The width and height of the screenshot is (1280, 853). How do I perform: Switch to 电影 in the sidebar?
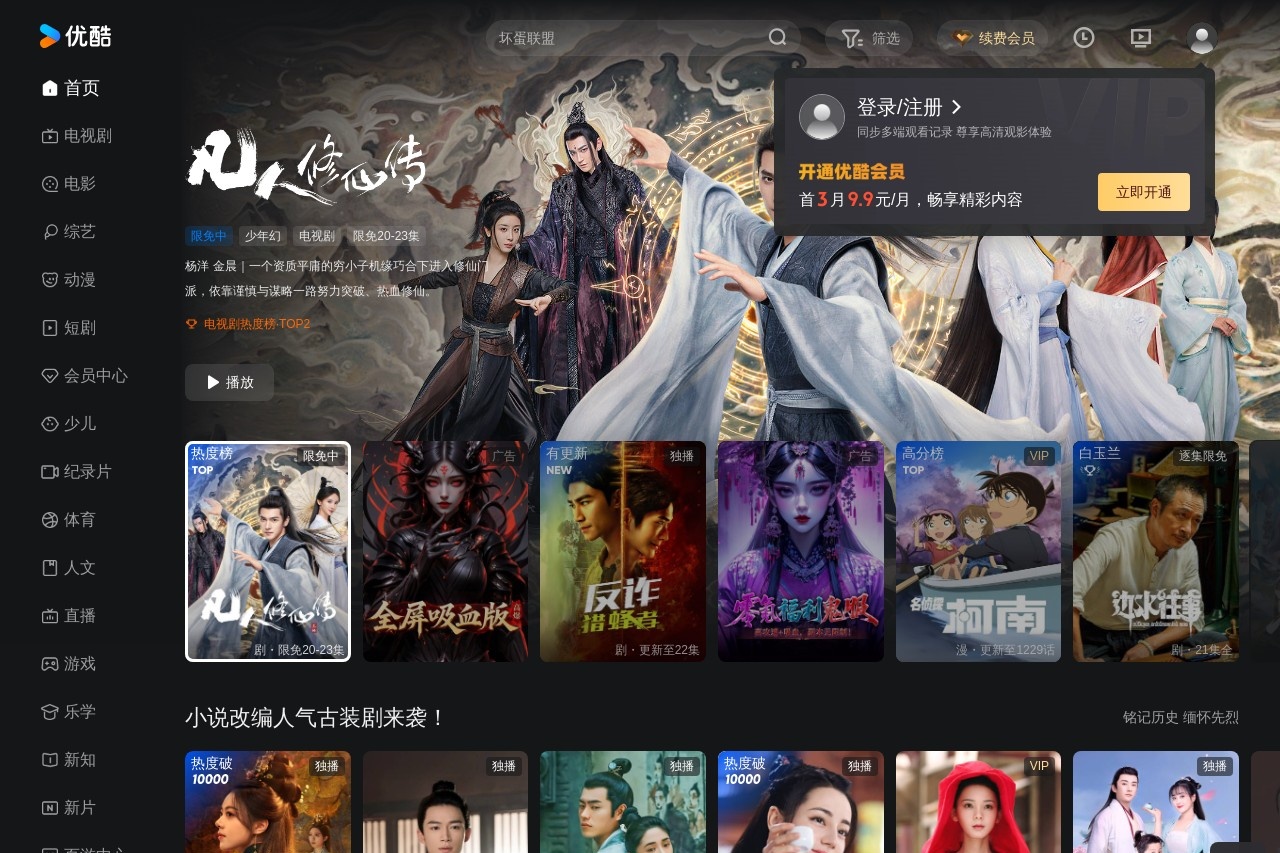click(x=78, y=184)
